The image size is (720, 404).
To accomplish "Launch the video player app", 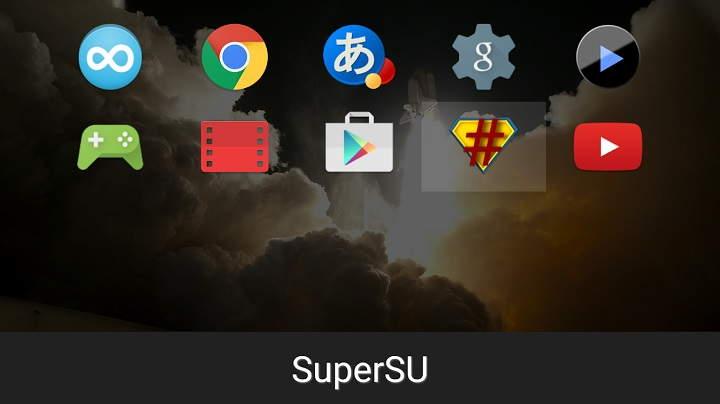I will 607,57.
